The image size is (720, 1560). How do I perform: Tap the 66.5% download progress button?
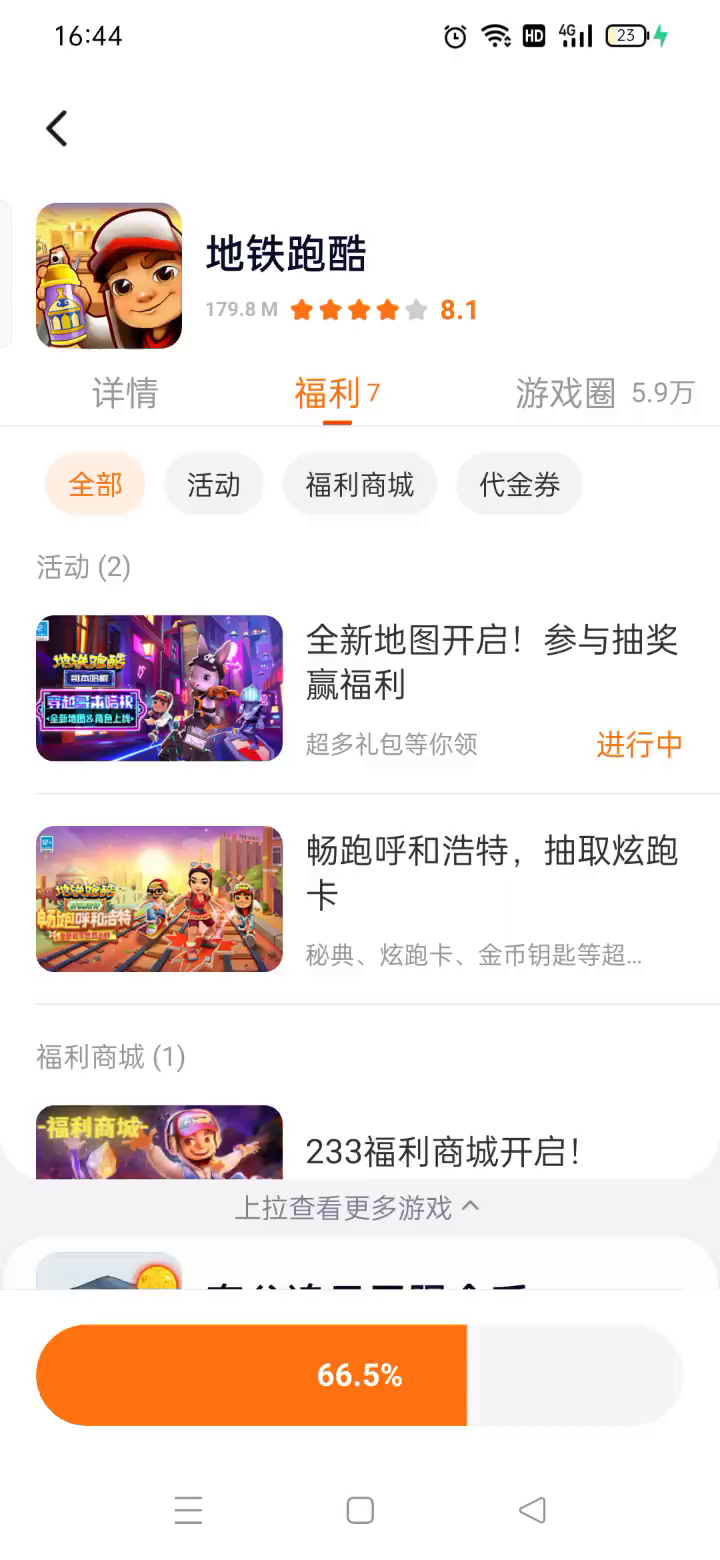(360, 1375)
